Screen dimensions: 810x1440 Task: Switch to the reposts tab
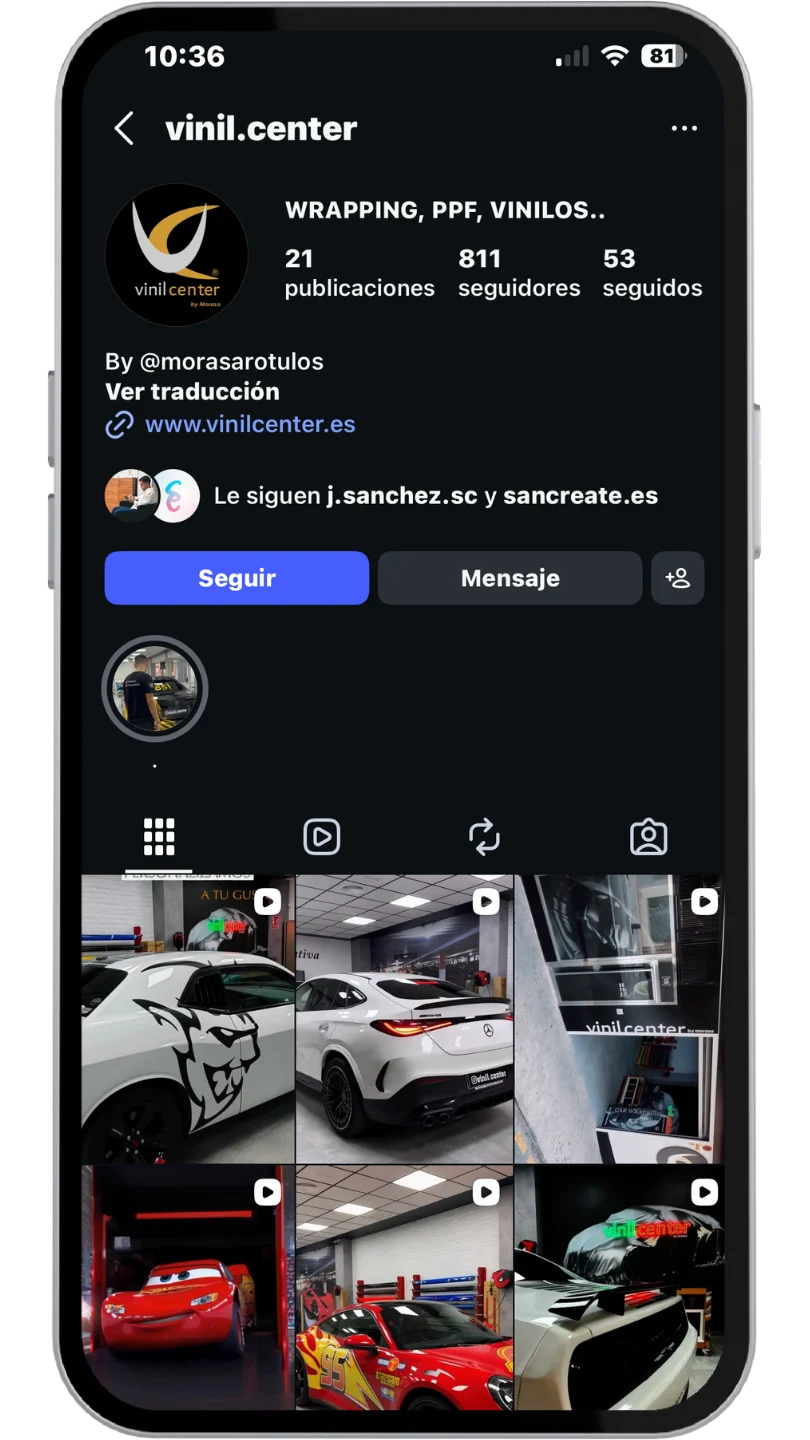pos(484,837)
